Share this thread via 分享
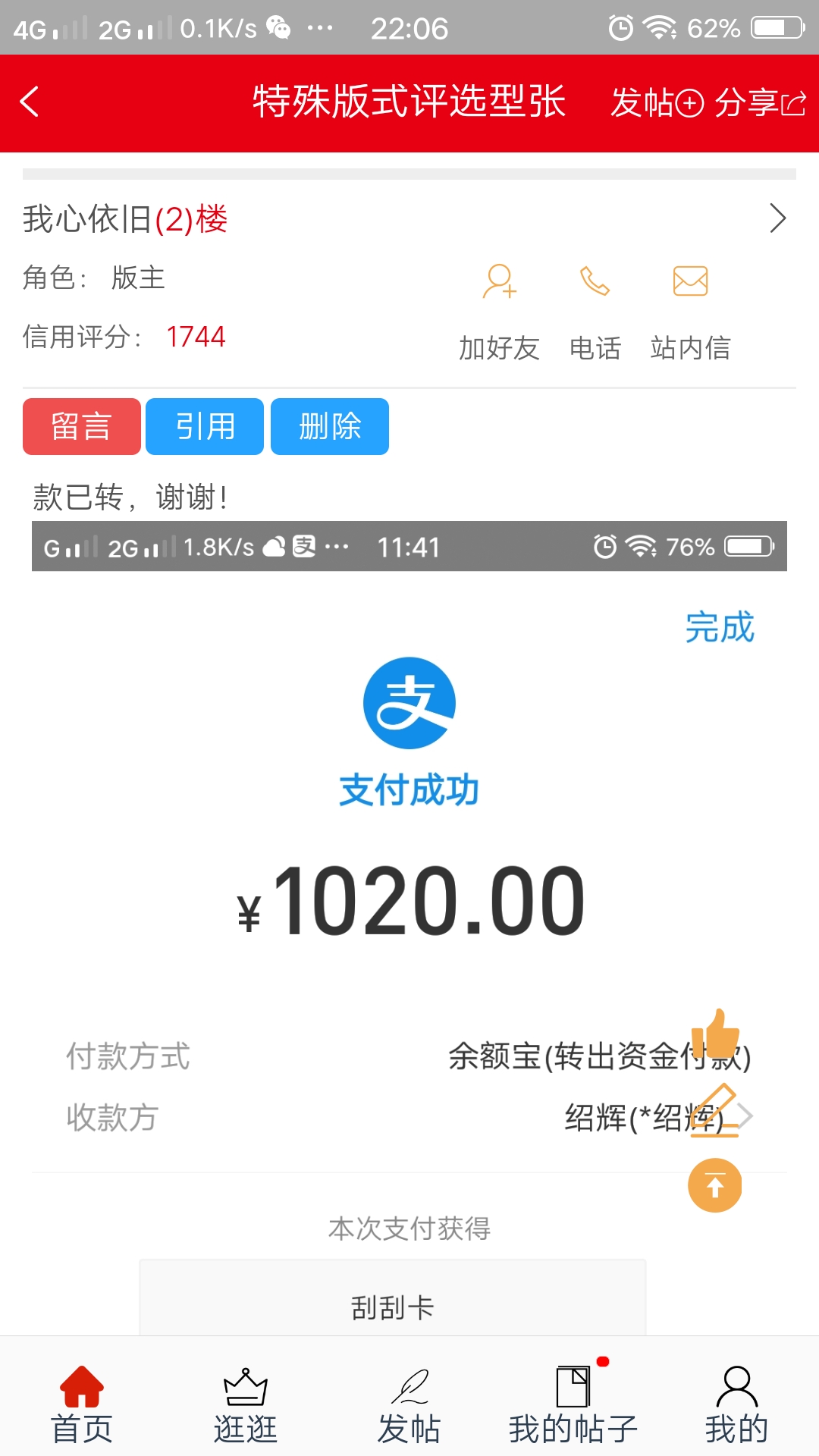The image size is (819, 1456). click(x=760, y=102)
